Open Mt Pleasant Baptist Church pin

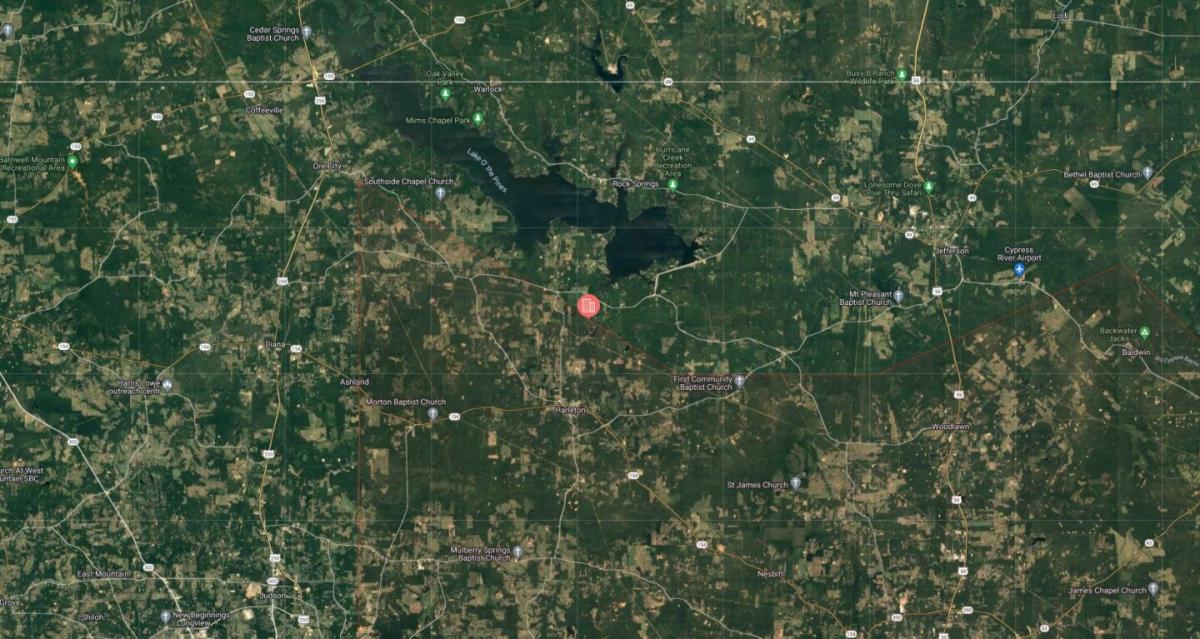898,296
